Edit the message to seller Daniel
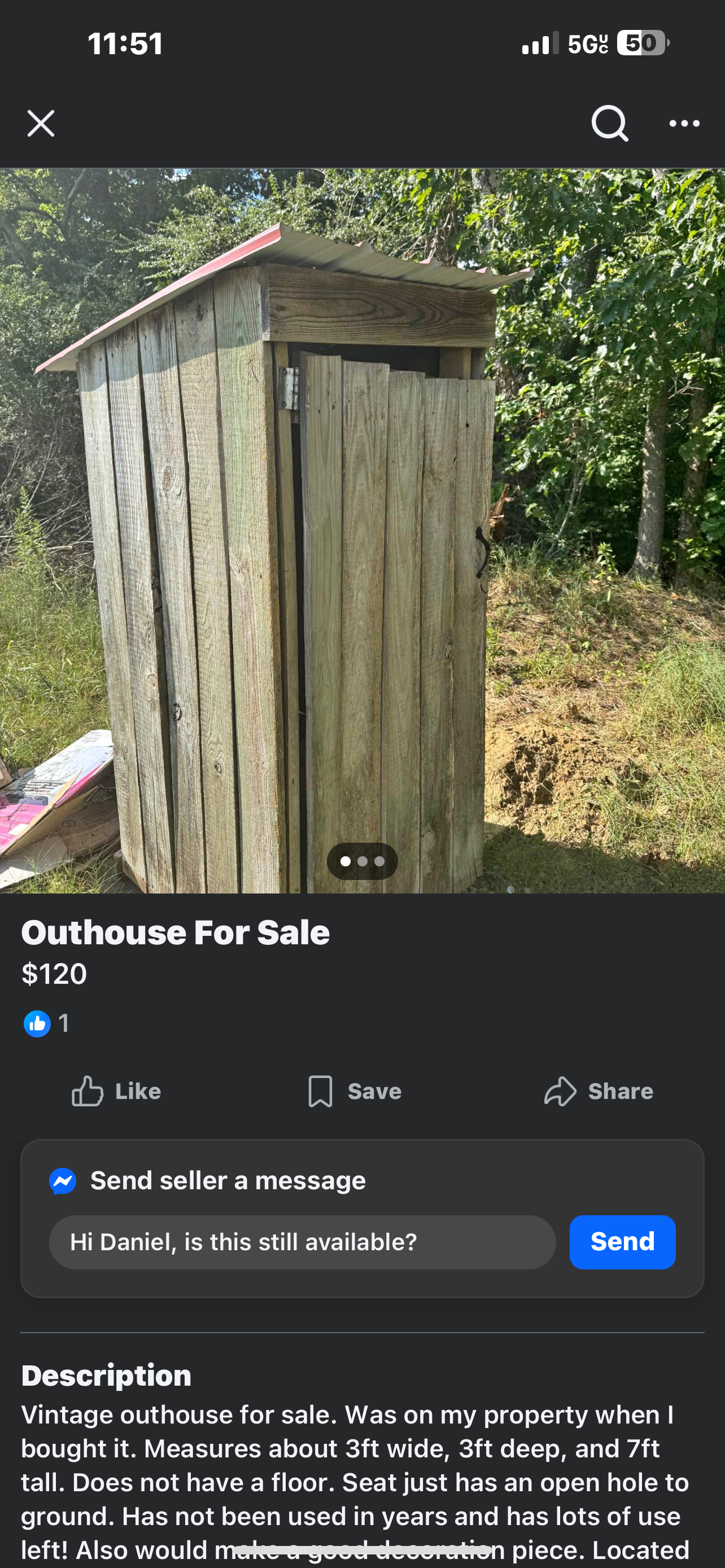The height and width of the screenshot is (1568, 725). (302, 1242)
